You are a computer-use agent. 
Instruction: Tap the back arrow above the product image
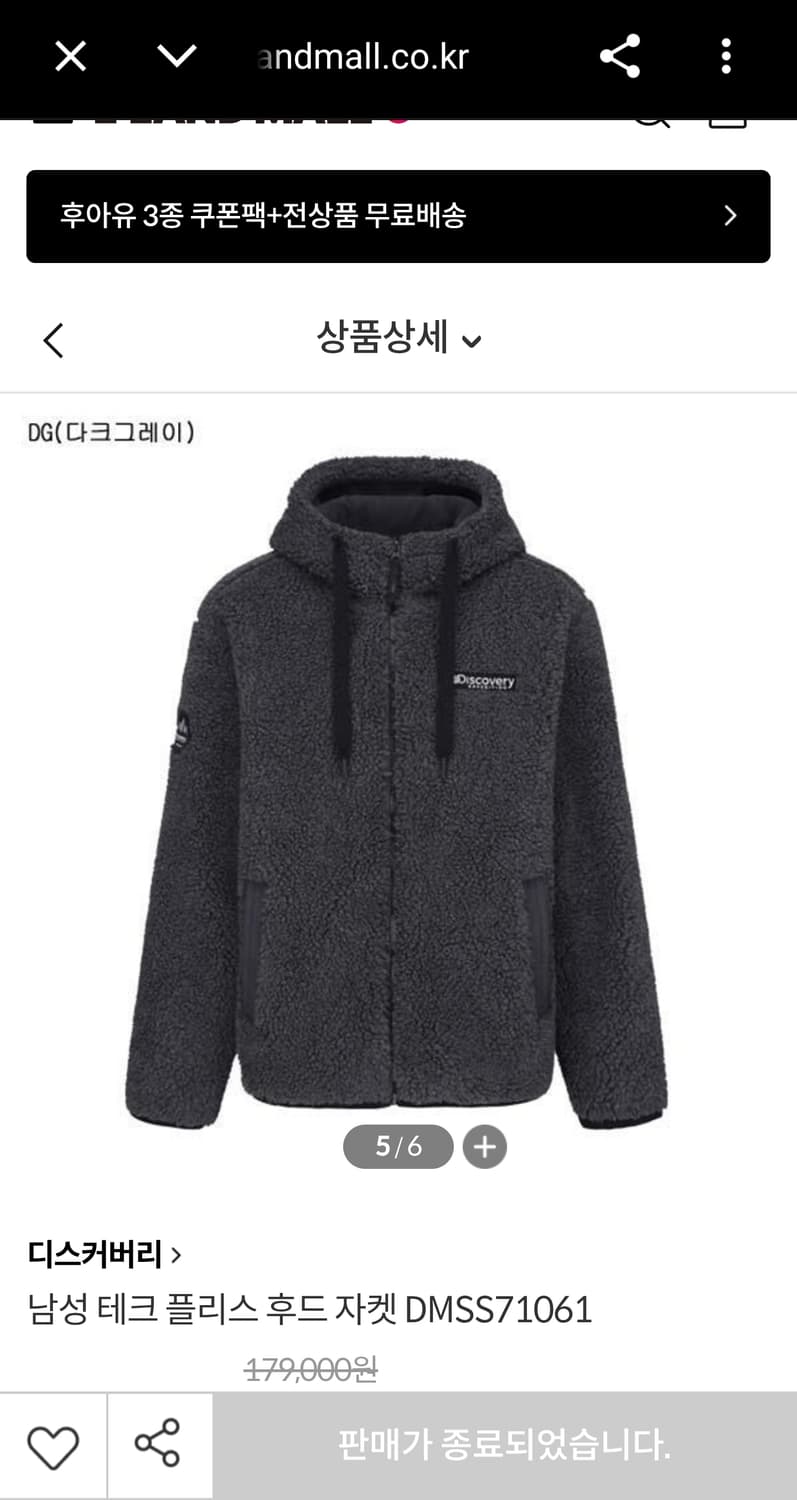click(x=53, y=340)
